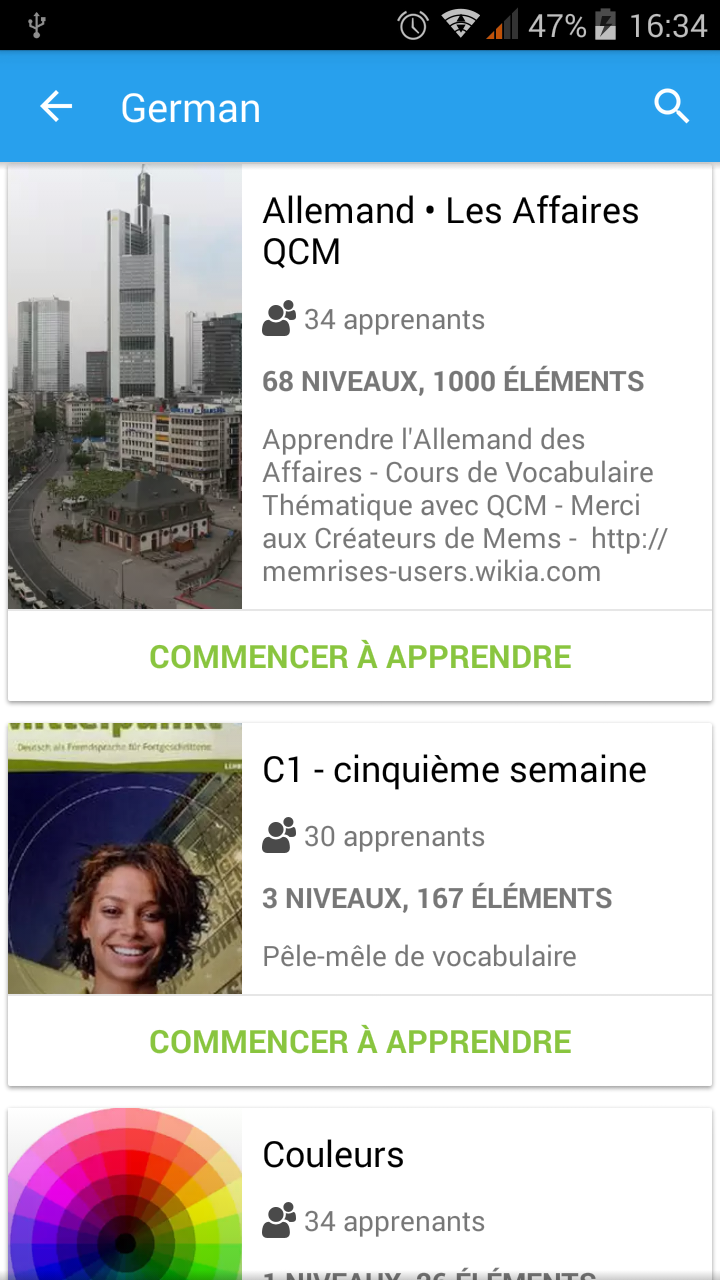Open the search magnifier icon

672,106
